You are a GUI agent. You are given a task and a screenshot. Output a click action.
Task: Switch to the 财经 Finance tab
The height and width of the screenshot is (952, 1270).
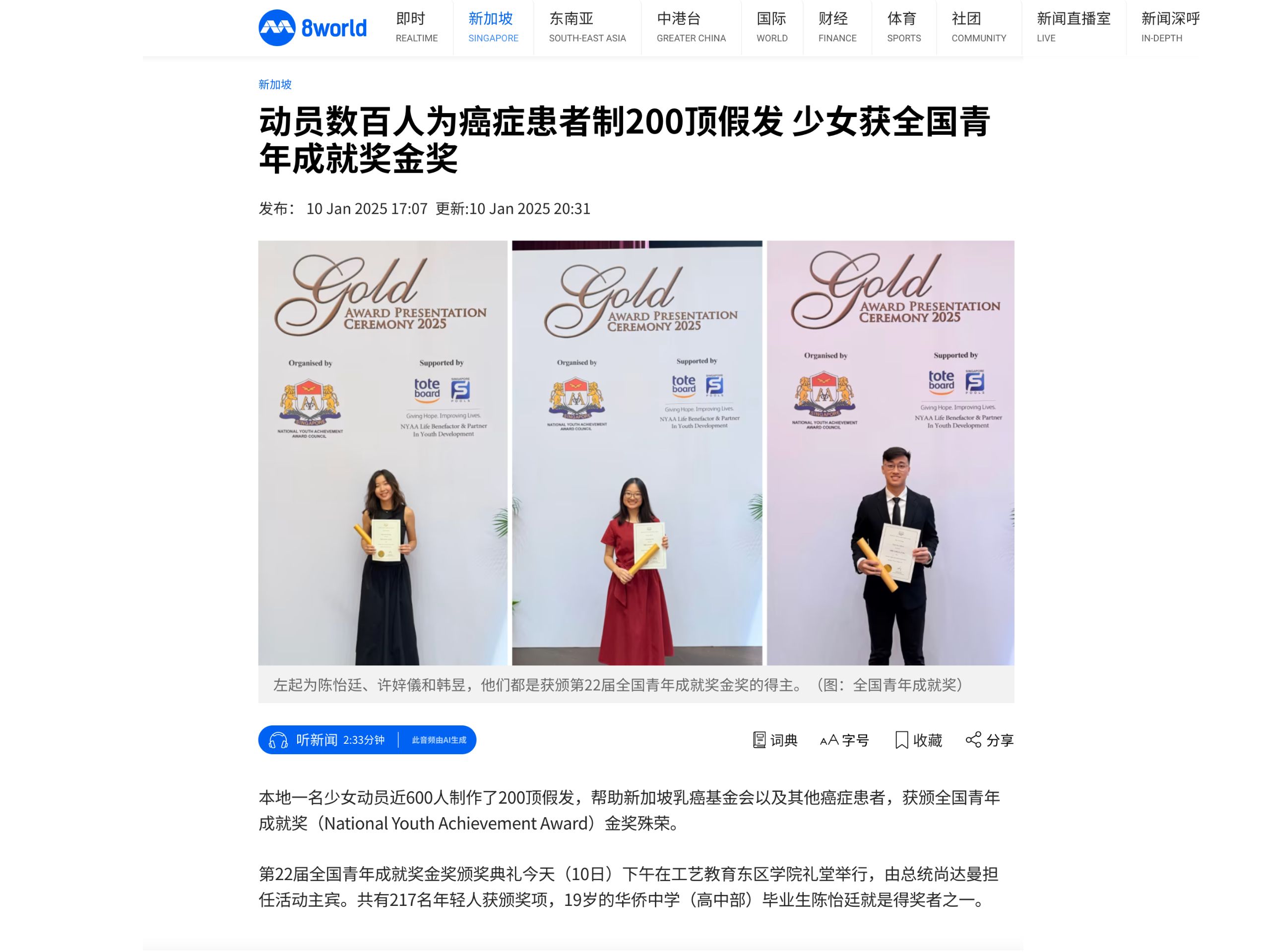836,28
